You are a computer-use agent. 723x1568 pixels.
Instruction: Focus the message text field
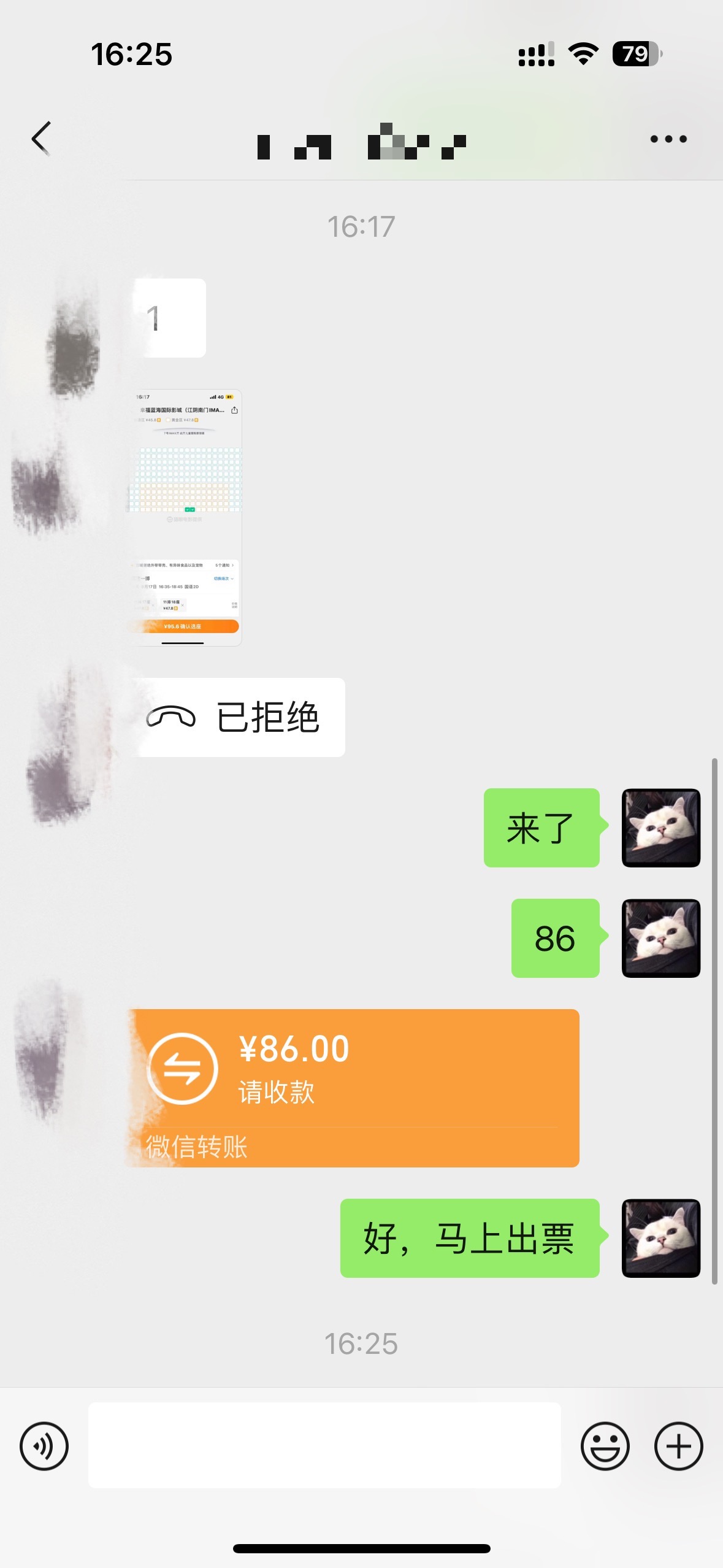pos(324,1445)
